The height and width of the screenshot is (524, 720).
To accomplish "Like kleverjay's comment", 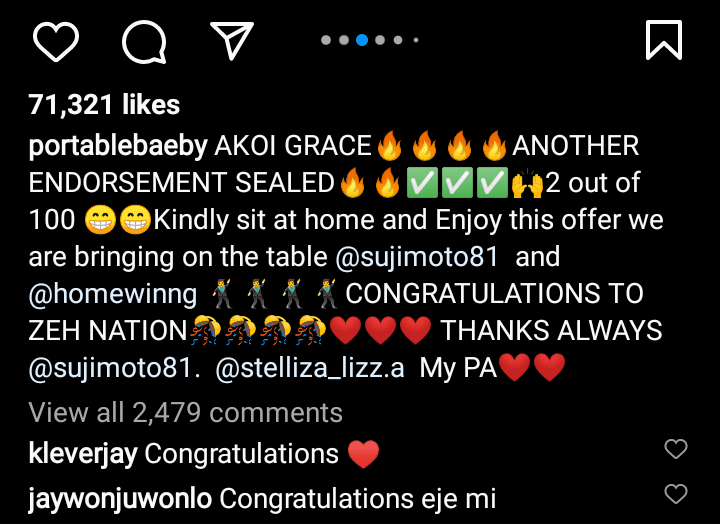I will 676,450.
